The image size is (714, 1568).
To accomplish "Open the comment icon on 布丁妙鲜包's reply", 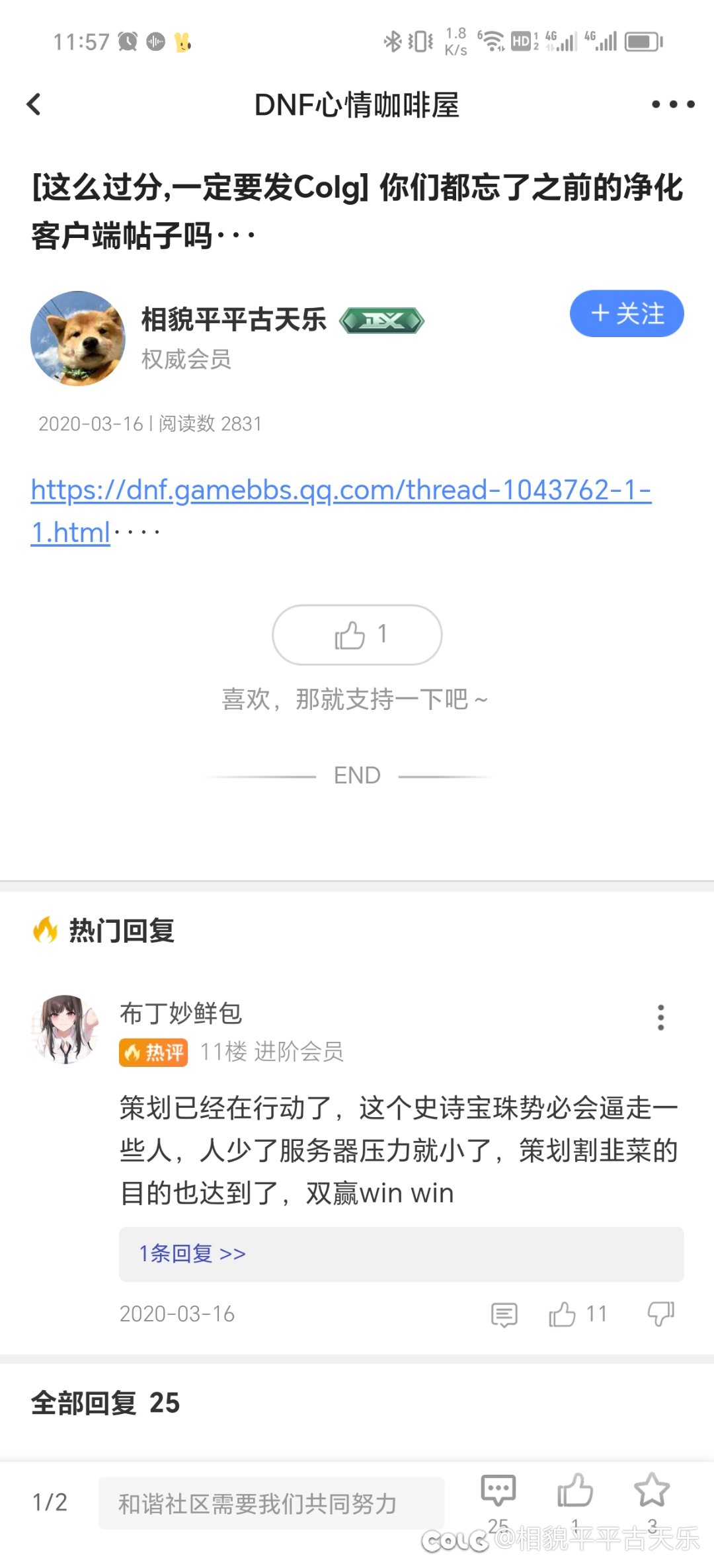I will click(504, 1314).
